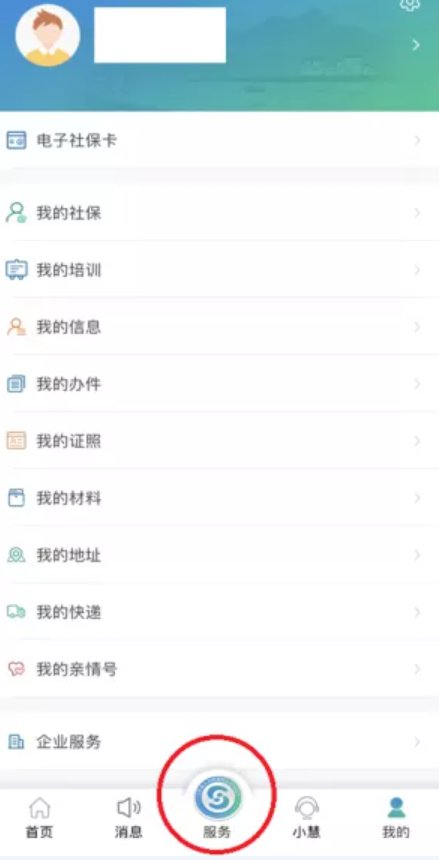Go to 我的办件
439x860 pixels.
click(x=220, y=384)
